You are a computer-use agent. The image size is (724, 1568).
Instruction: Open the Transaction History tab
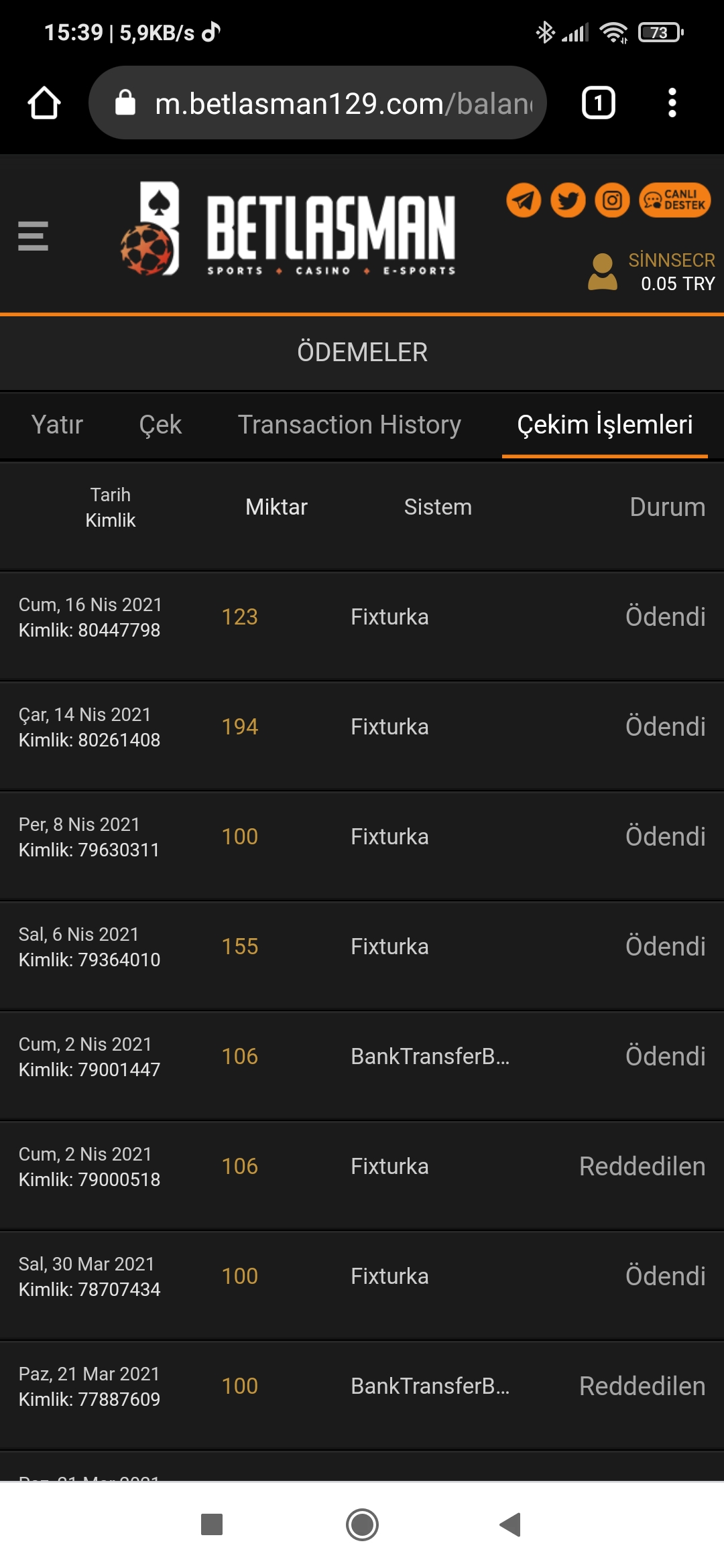(350, 425)
